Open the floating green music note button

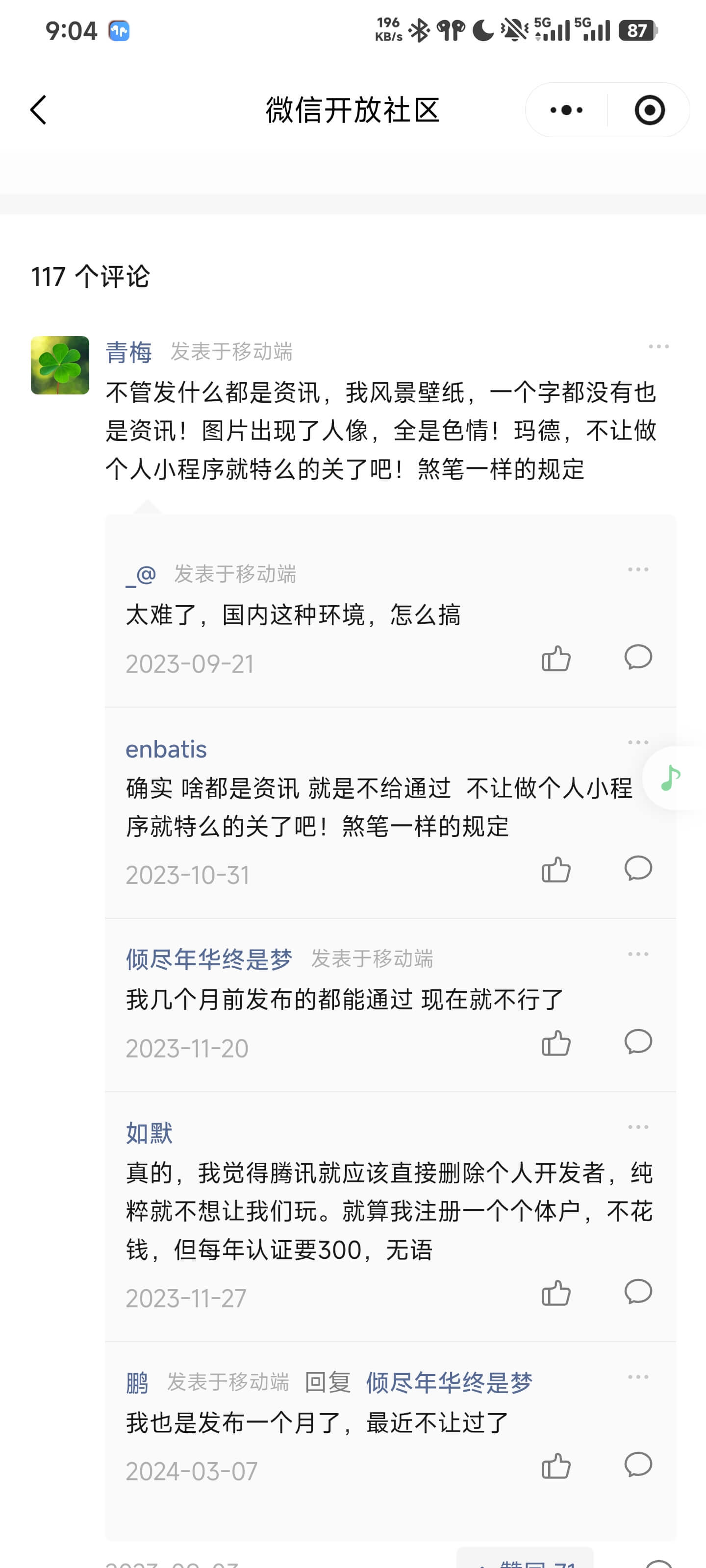(671, 778)
